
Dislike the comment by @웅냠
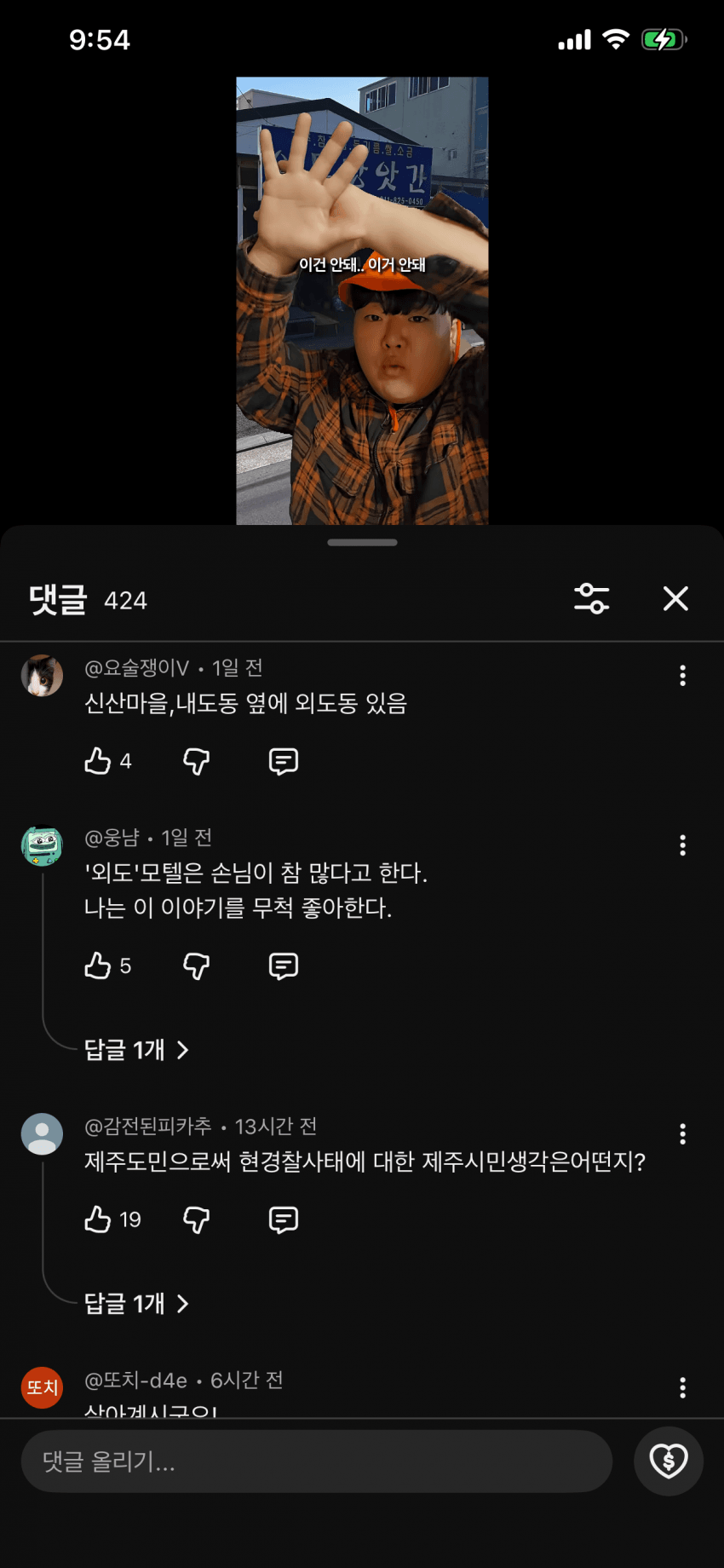pos(197,966)
